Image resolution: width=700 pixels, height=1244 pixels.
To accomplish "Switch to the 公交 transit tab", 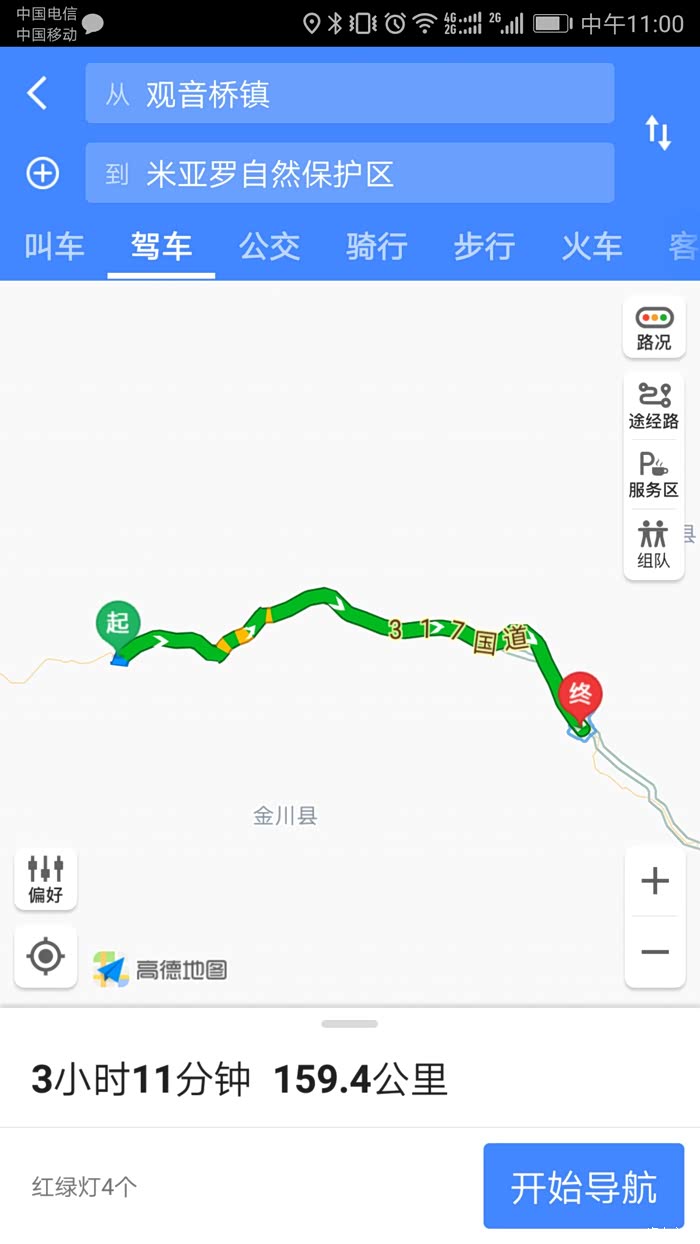I will coord(269,246).
